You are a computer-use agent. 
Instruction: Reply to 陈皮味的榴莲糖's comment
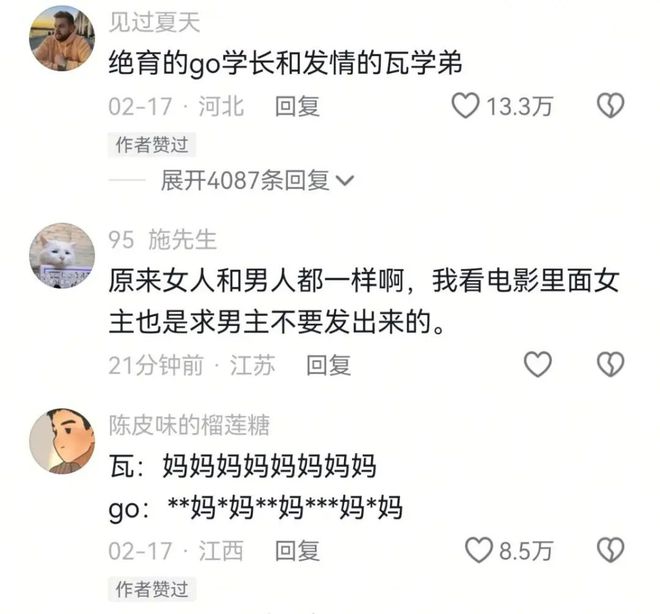[x=297, y=549]
